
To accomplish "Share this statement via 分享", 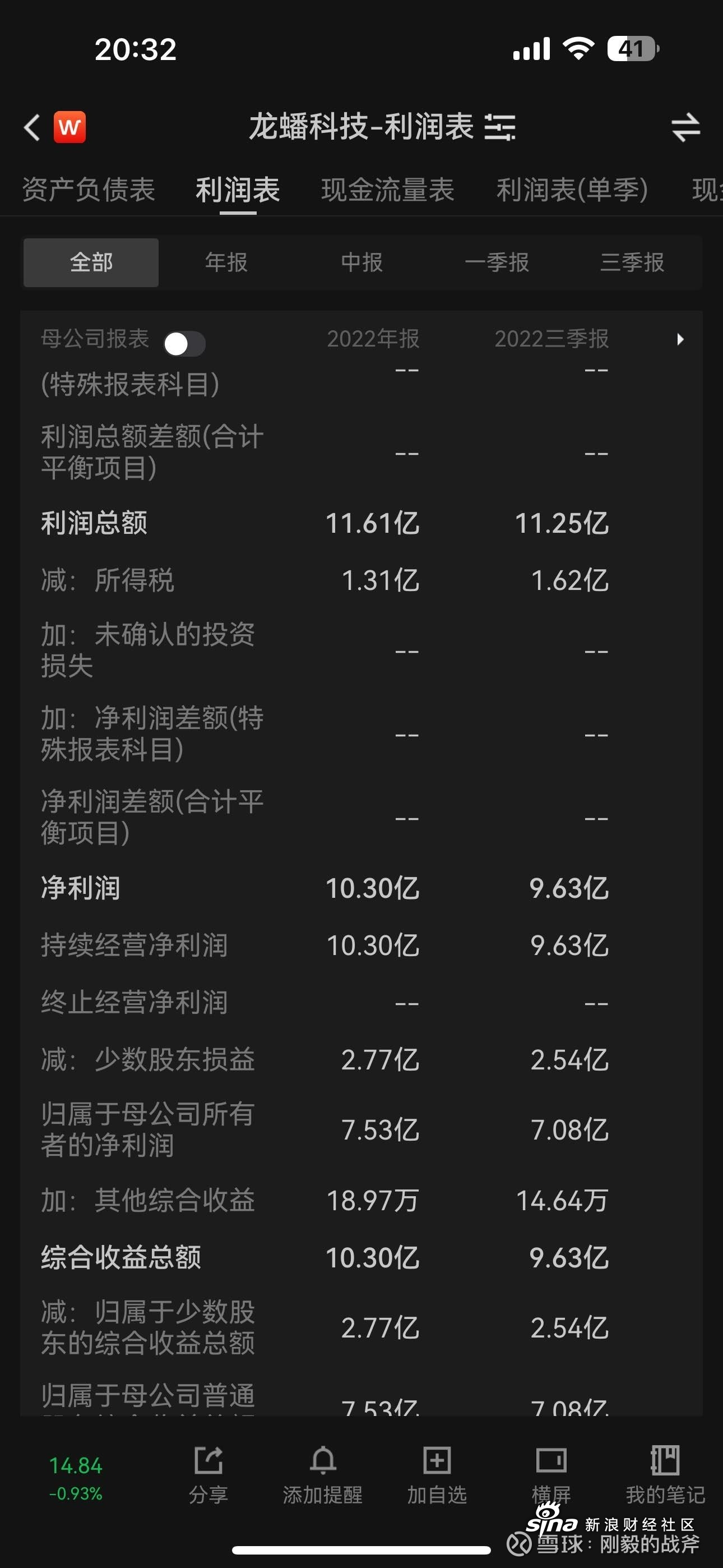I will point(208,1475).
